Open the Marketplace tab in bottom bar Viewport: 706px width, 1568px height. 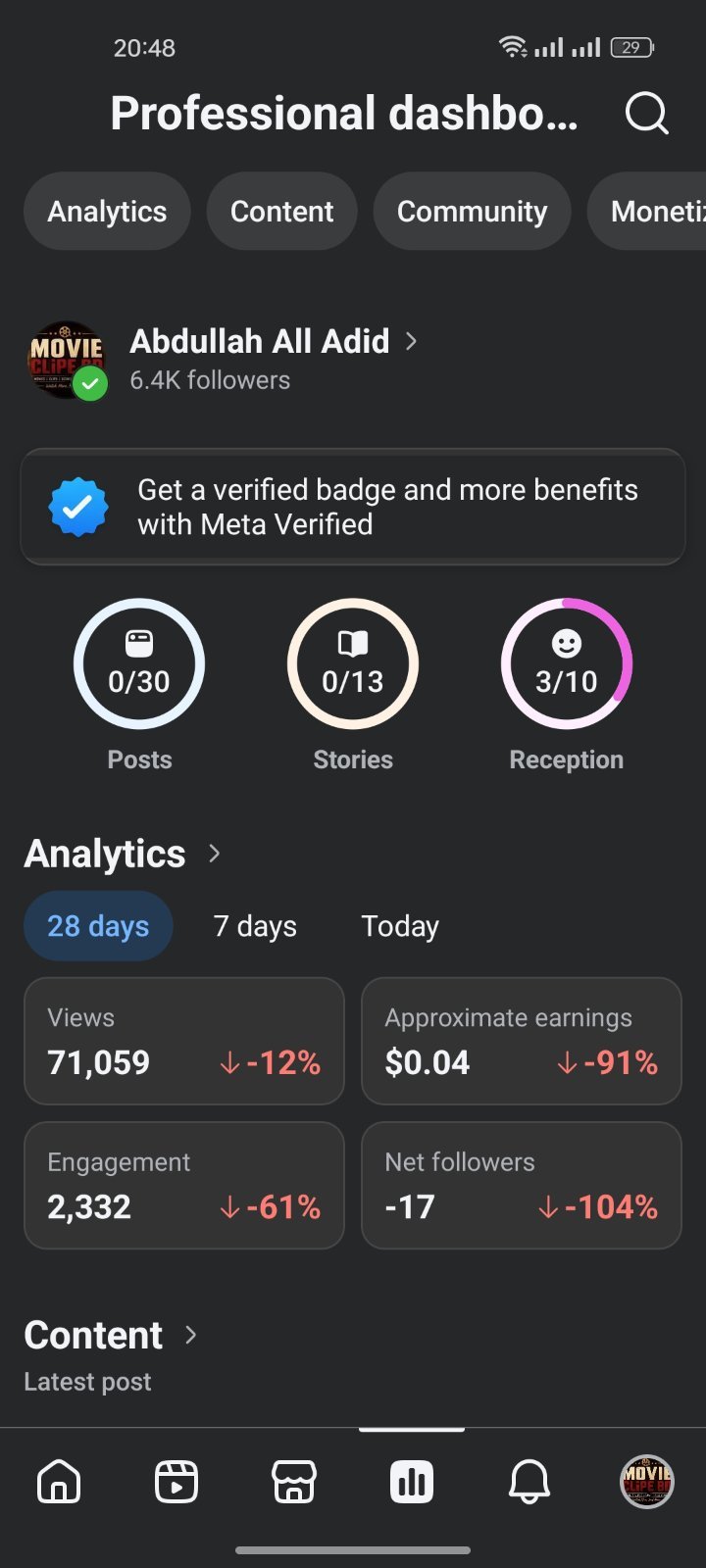(294, 1481)
